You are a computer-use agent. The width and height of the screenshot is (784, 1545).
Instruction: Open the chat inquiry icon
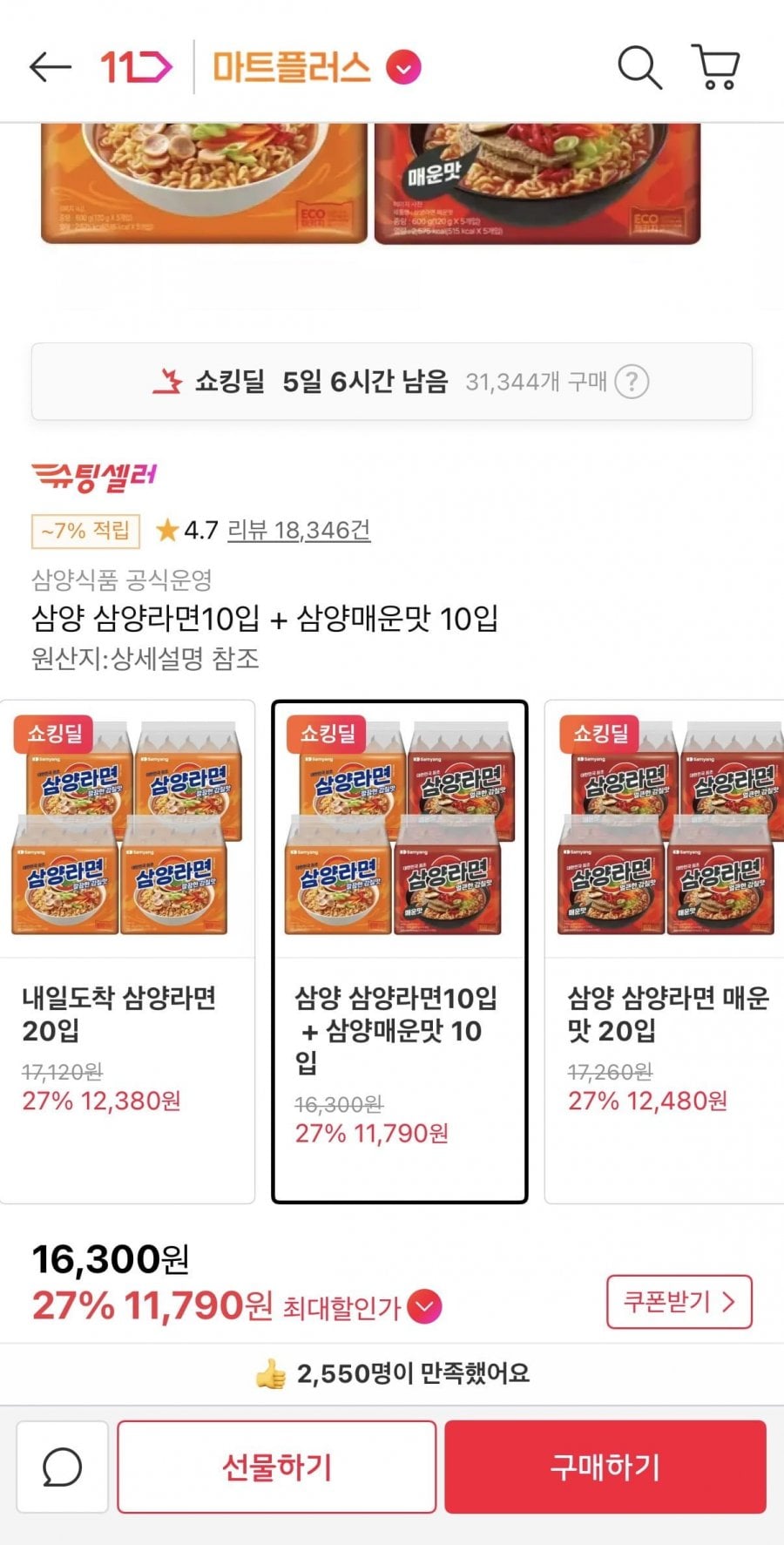pos(63,1467)
